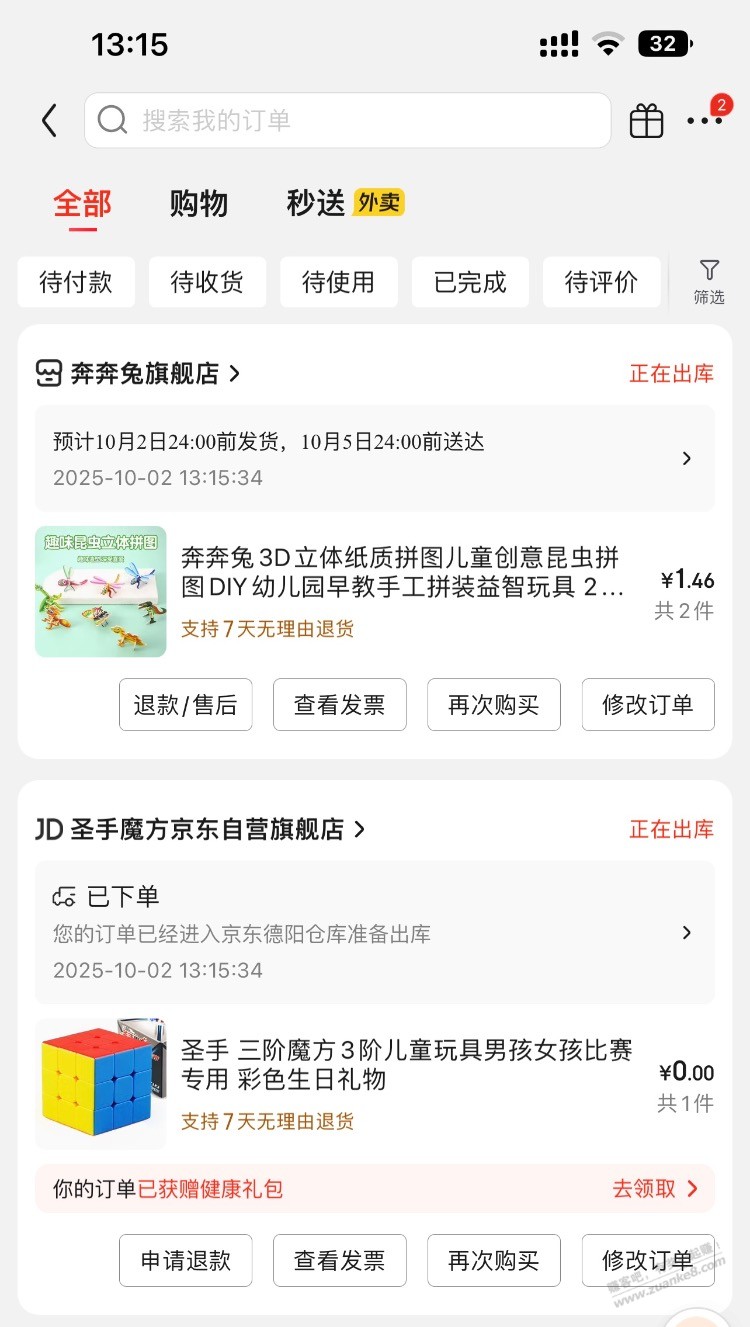This screenshot has width=750, height=1327.
Task: Switch to the 秒送 外卖 tab
Action: tap(345, 204)
